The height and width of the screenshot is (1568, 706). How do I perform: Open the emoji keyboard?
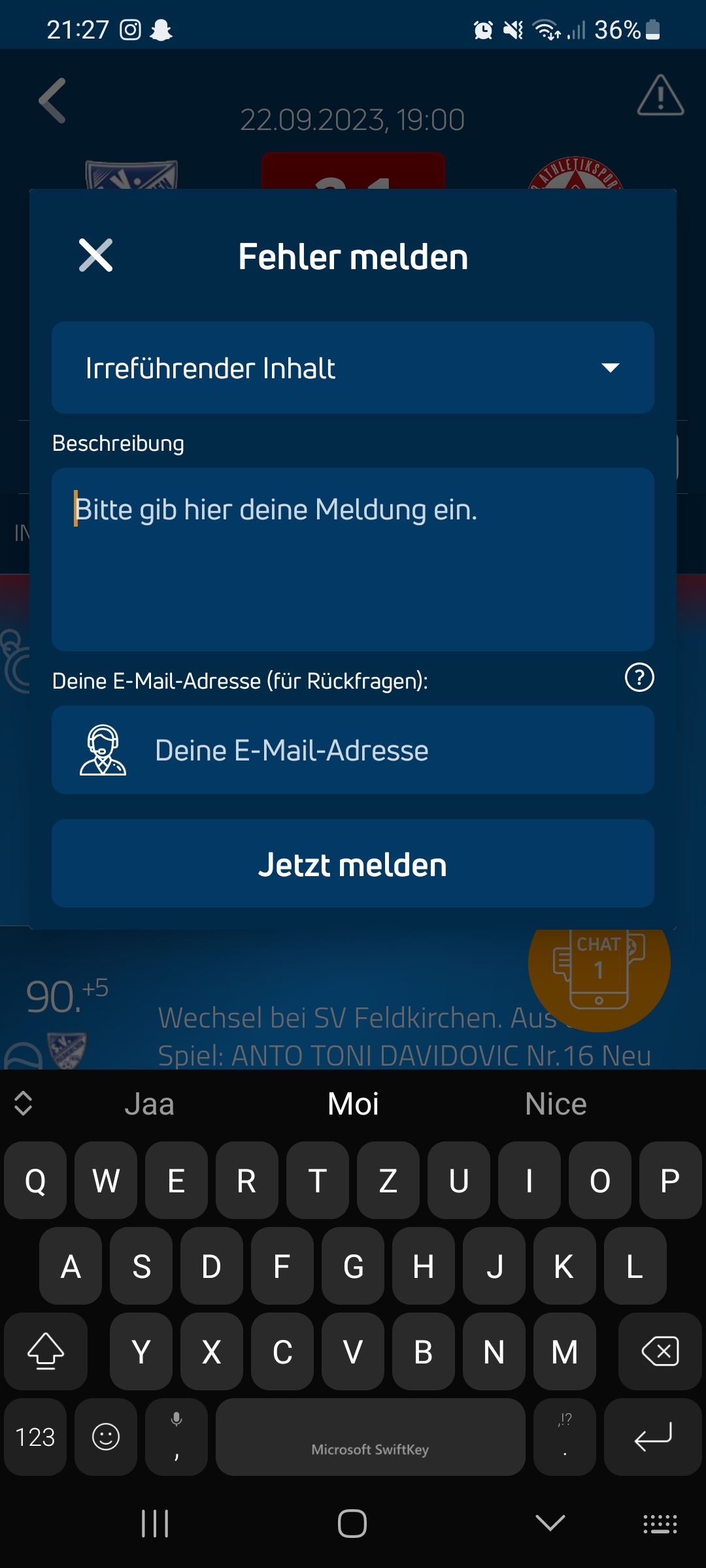[106, 1437]
